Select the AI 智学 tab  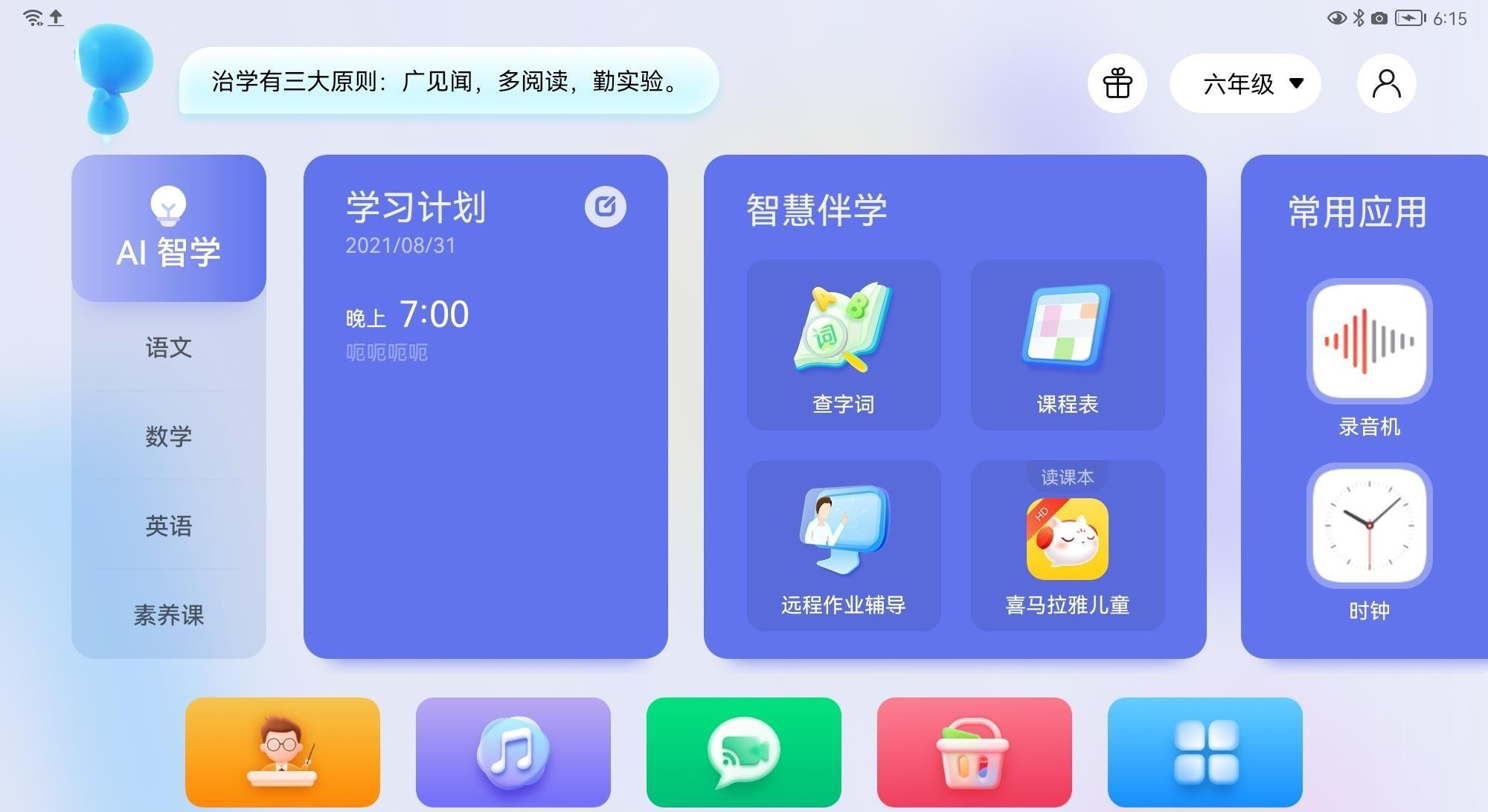(x=169, y=228)
